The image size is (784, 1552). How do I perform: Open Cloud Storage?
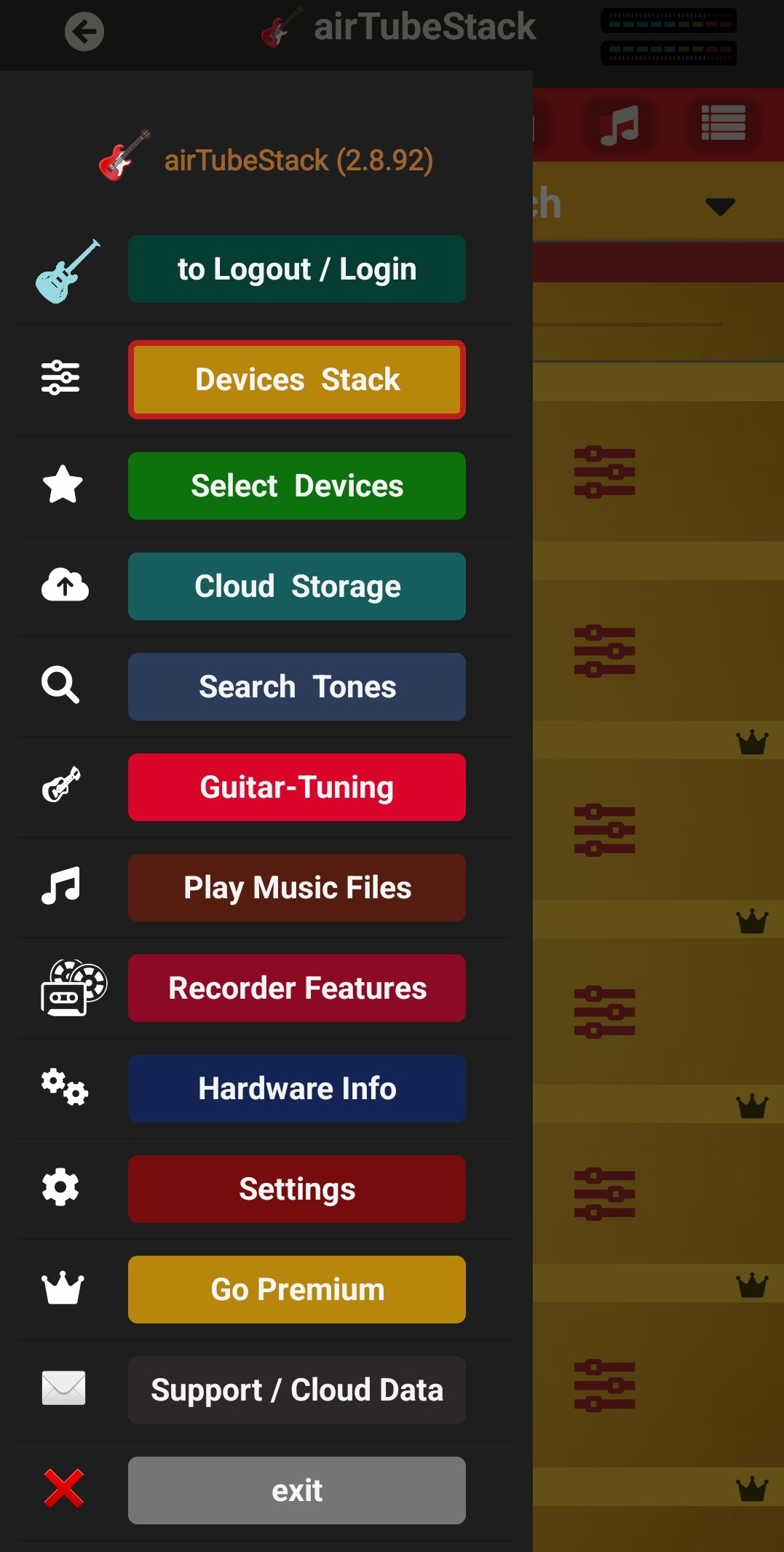(x=296, y=586)
